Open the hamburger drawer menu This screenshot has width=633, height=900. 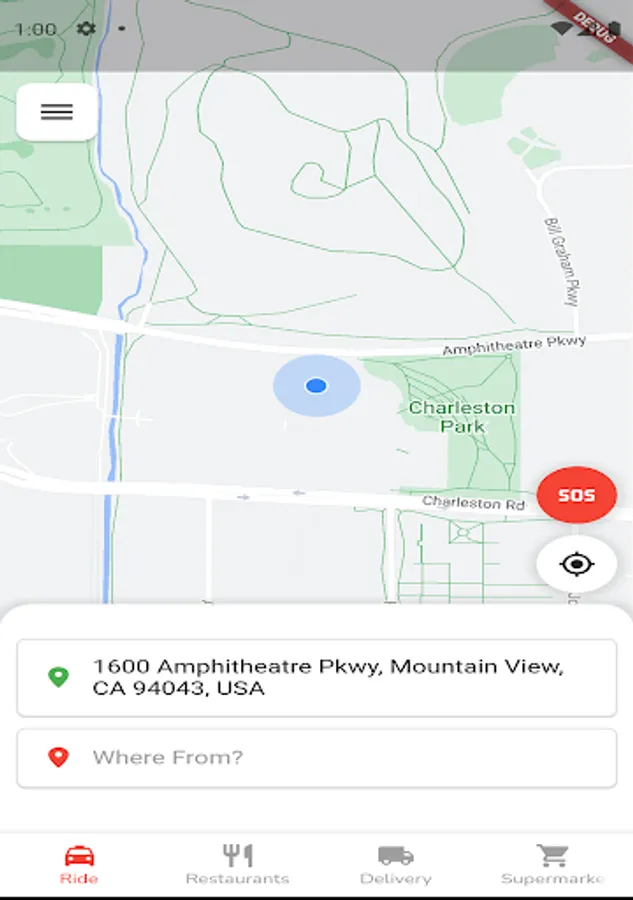(57, 112)
